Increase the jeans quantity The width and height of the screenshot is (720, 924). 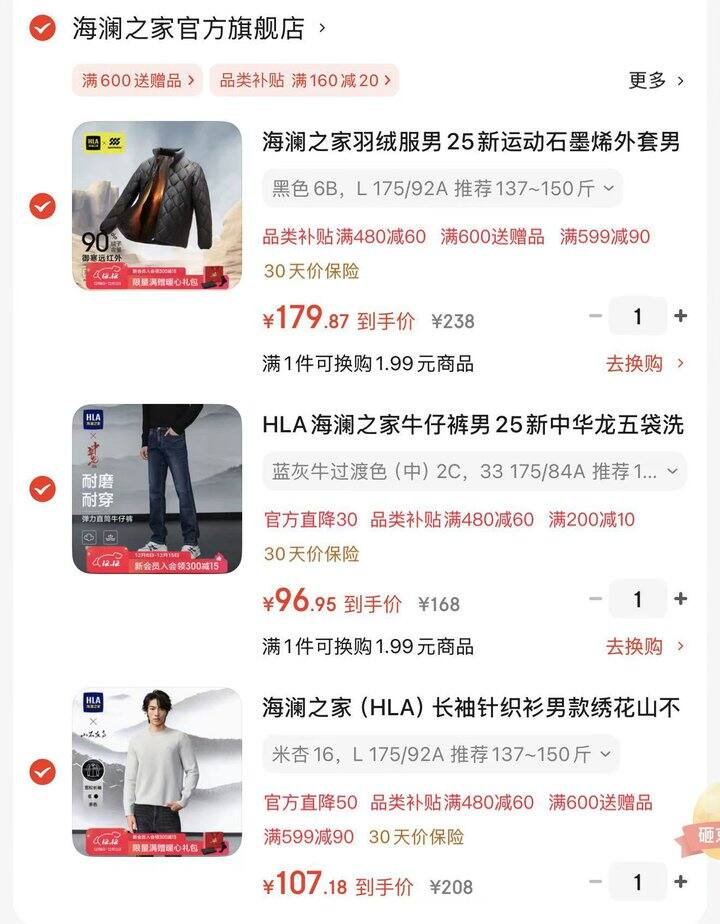[681, 599]
